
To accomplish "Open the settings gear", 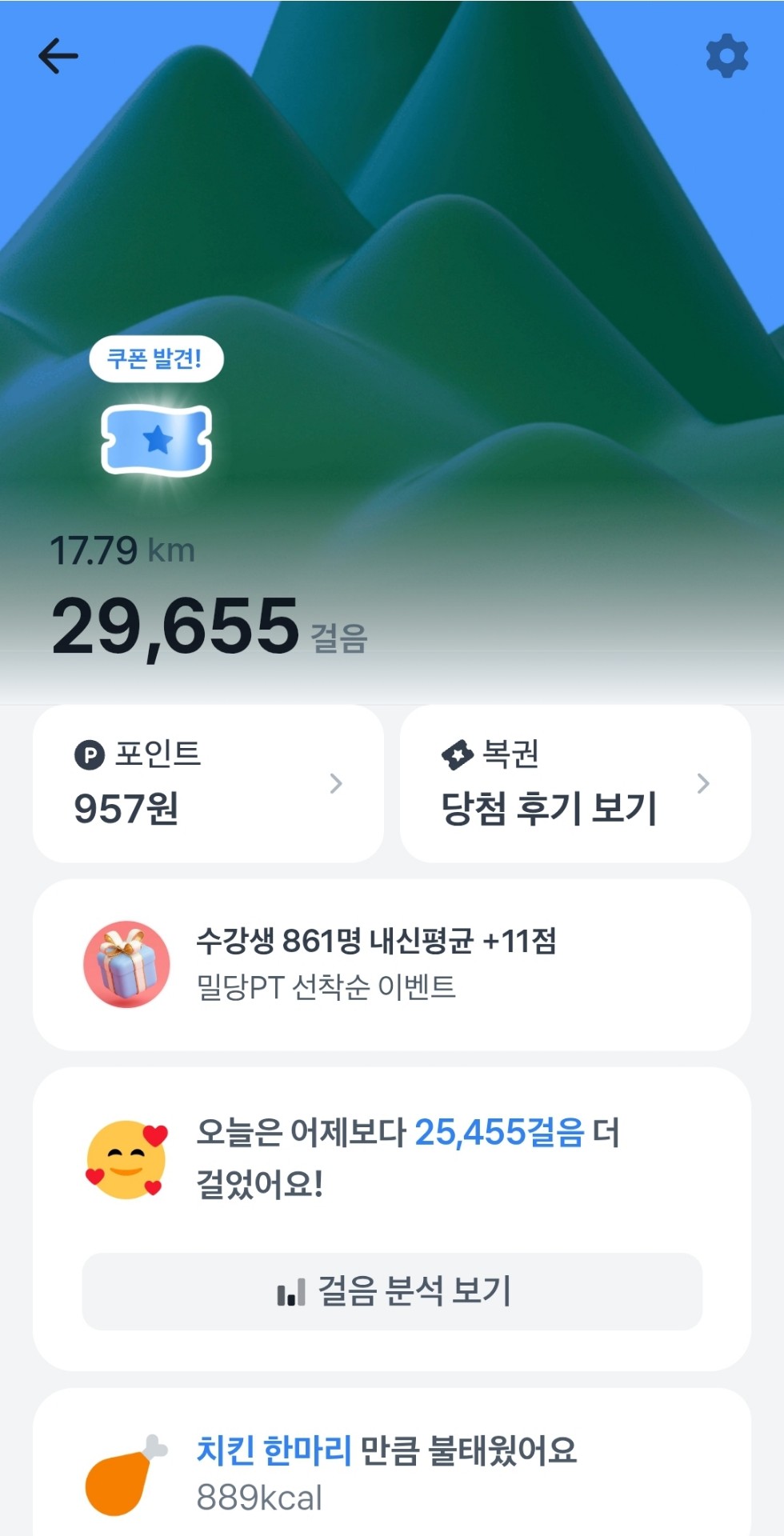I will tap(726, 56).
